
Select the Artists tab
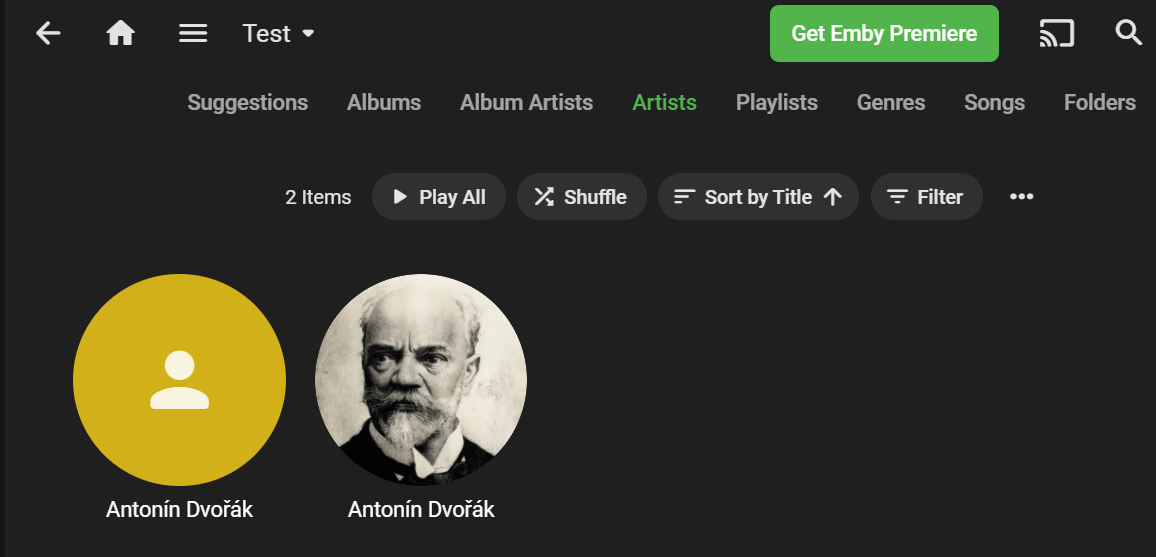click(664, 102)
